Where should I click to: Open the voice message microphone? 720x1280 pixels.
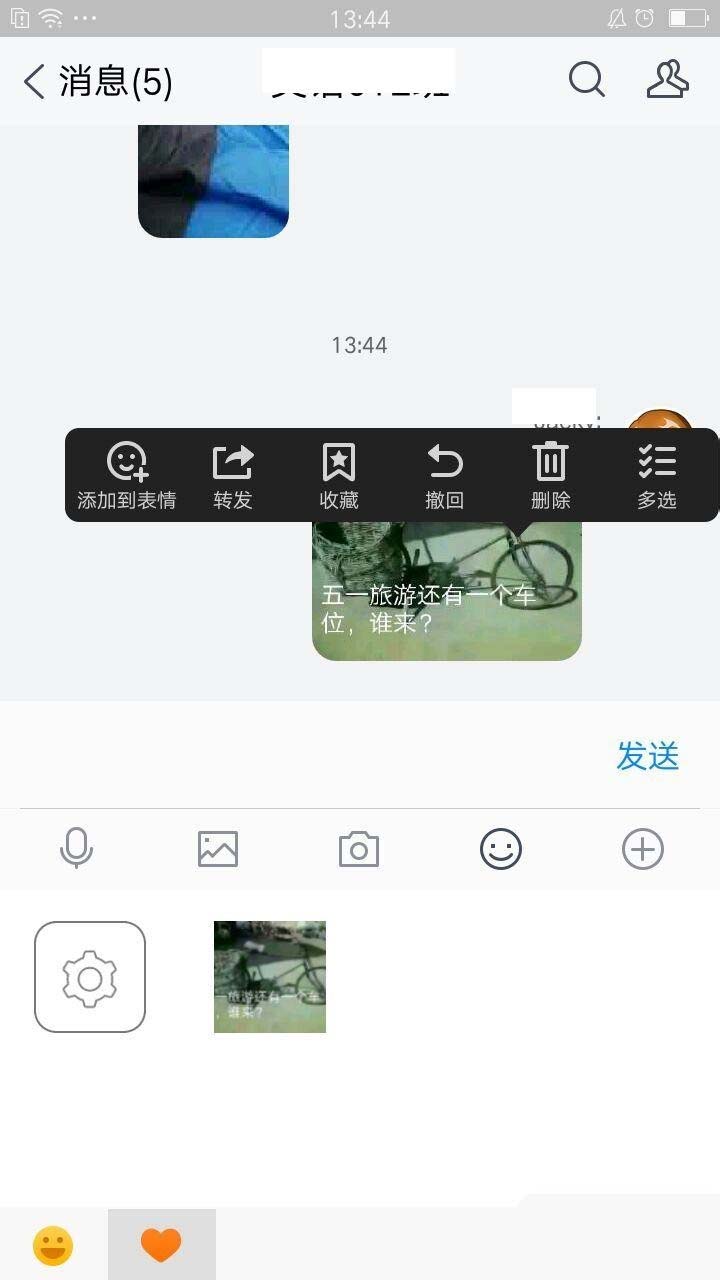(x=76, y=850)
